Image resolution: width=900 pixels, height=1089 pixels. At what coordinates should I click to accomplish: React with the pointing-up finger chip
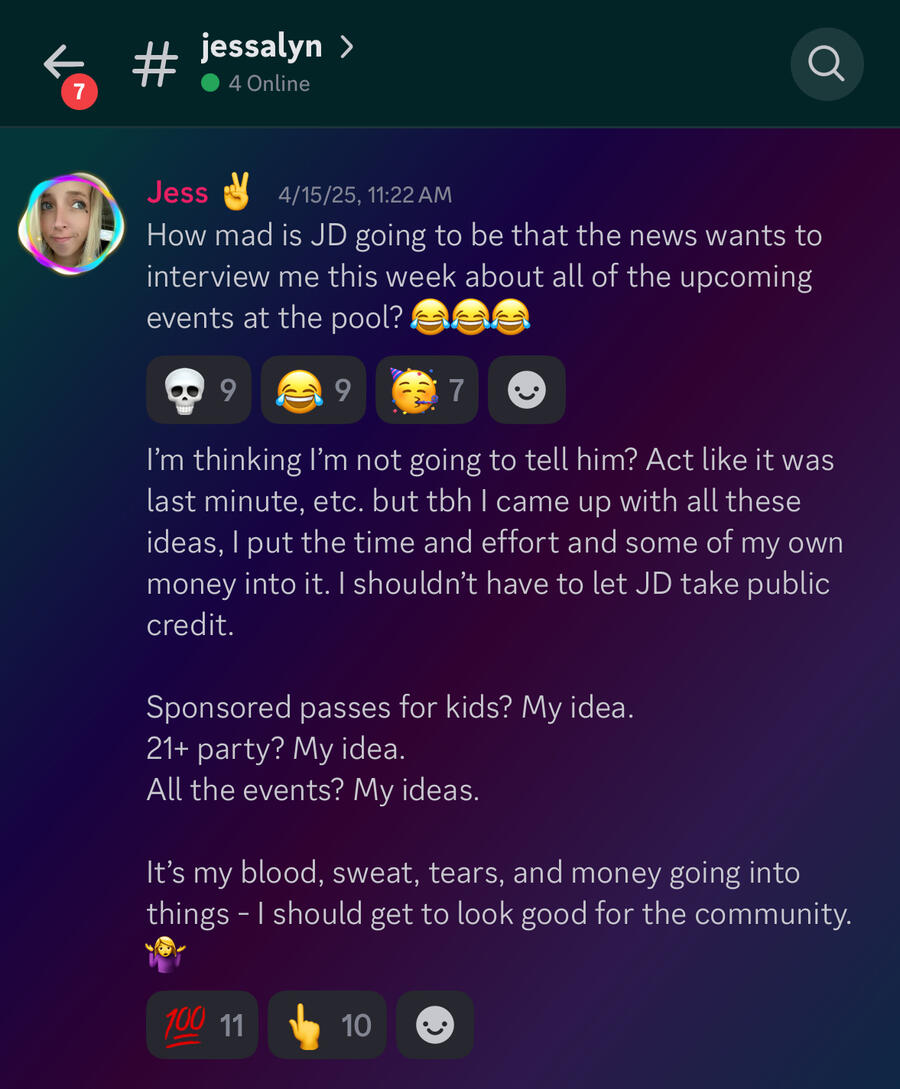326,1025
